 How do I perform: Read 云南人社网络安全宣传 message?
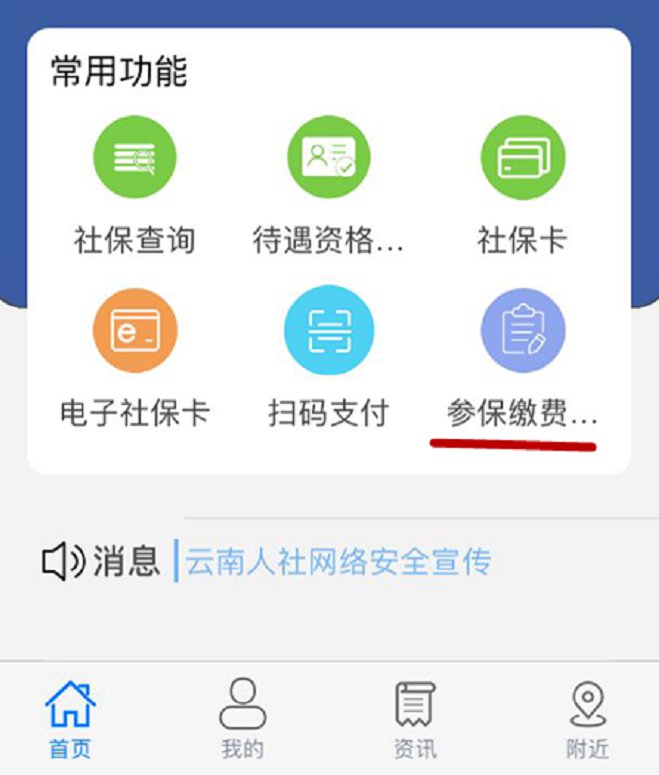339,561
